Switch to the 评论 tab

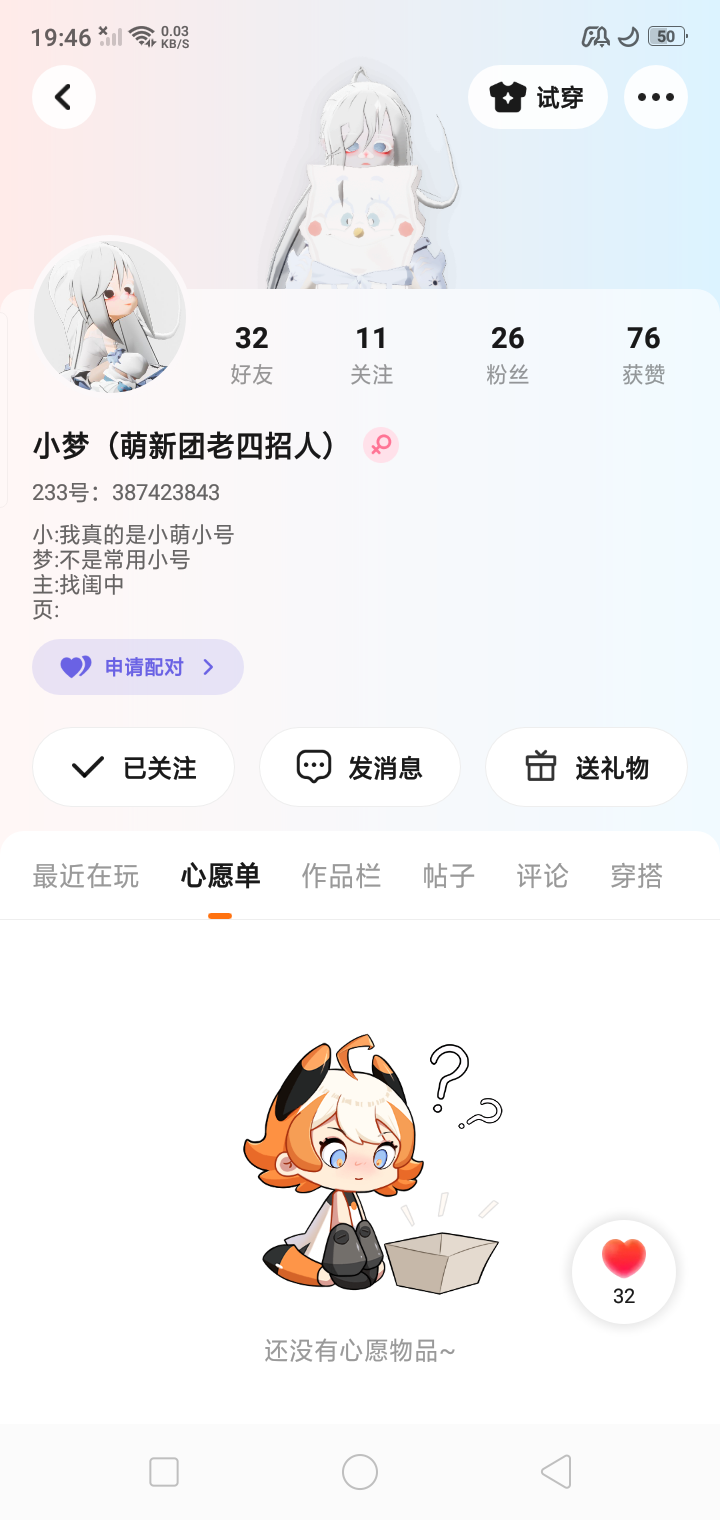pyautogui.click(x=542, y=876)
